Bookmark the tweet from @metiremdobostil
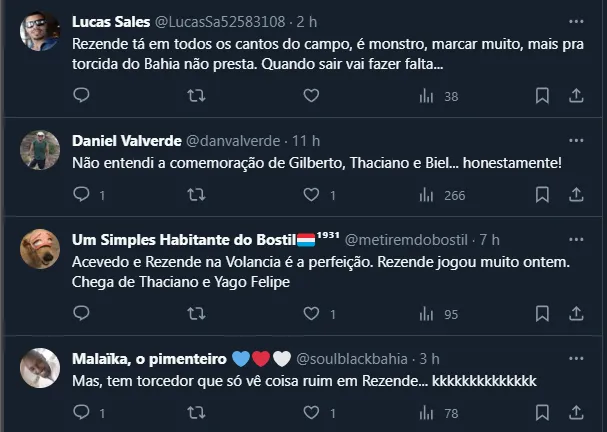Viewport: 607px width, 432px height. click(x=542, y=314)
